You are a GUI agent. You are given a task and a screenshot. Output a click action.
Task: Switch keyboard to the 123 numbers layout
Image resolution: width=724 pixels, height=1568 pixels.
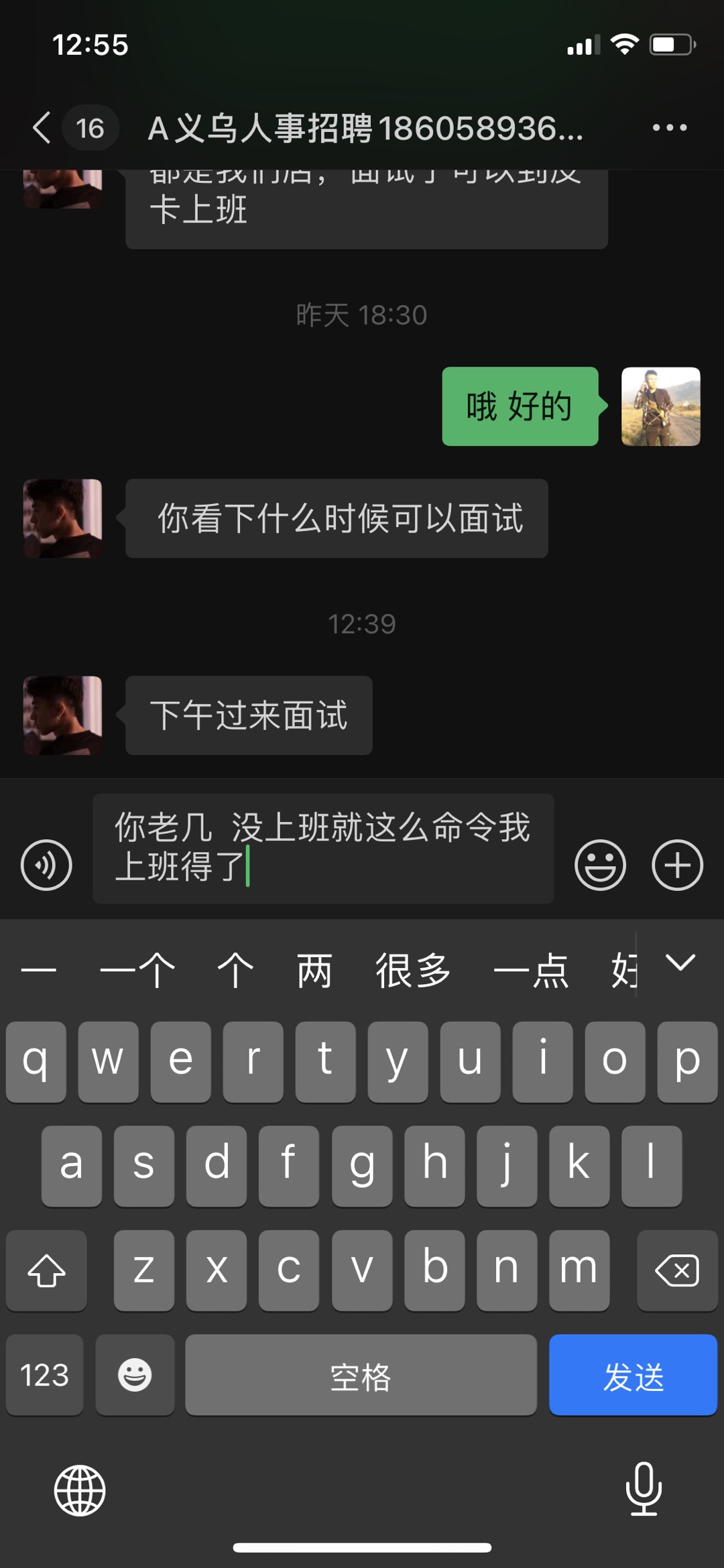pyautogui.click(x=45, y=1376)
